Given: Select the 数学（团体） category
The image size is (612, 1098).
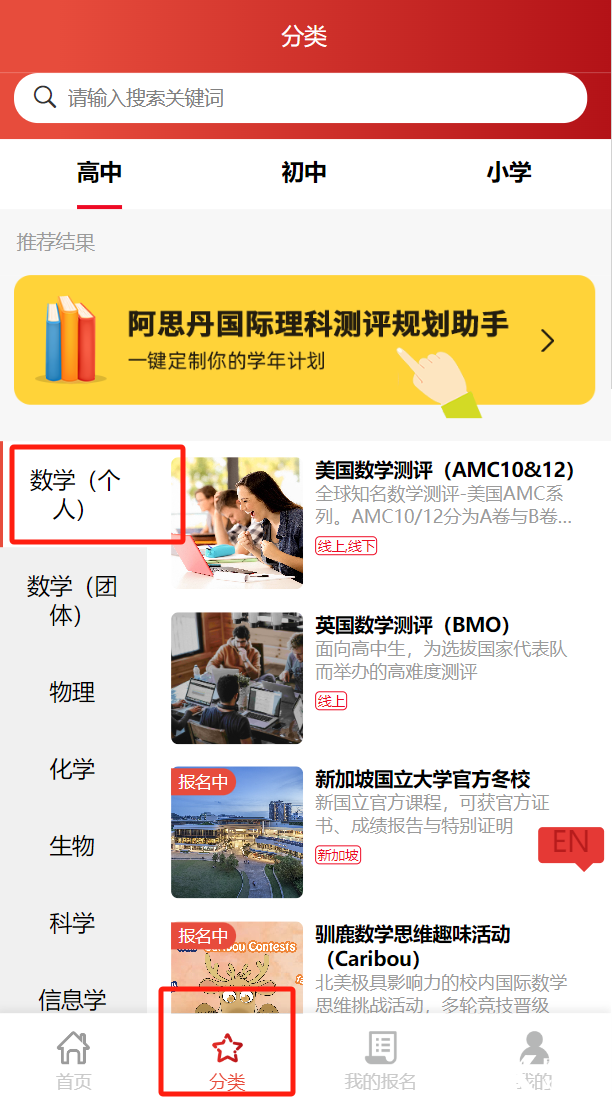Looking at the screenshot, I should point(72,600).
